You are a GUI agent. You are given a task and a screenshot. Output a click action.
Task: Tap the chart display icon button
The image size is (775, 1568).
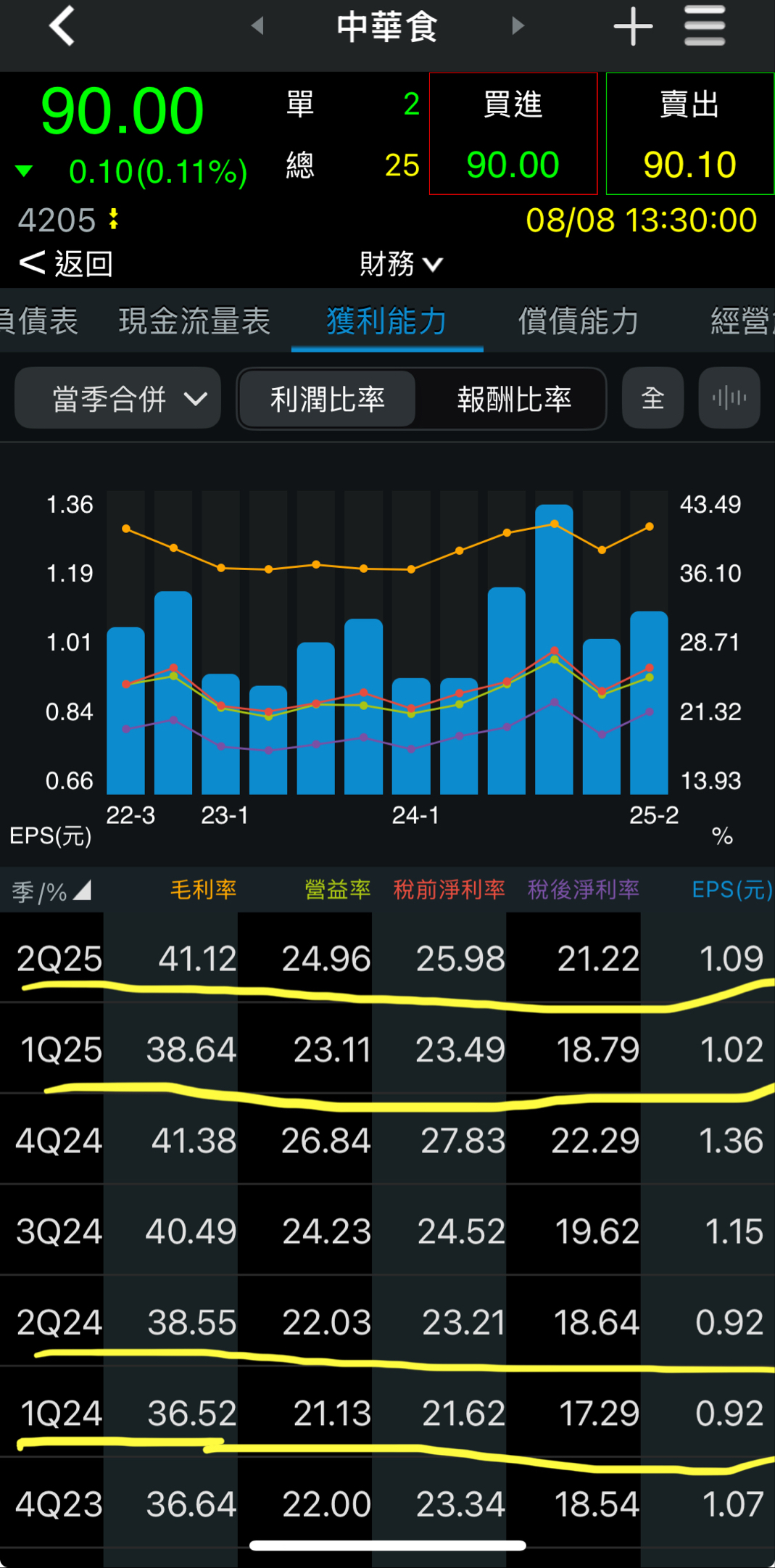pyautogui.click(x=729, y=398)
